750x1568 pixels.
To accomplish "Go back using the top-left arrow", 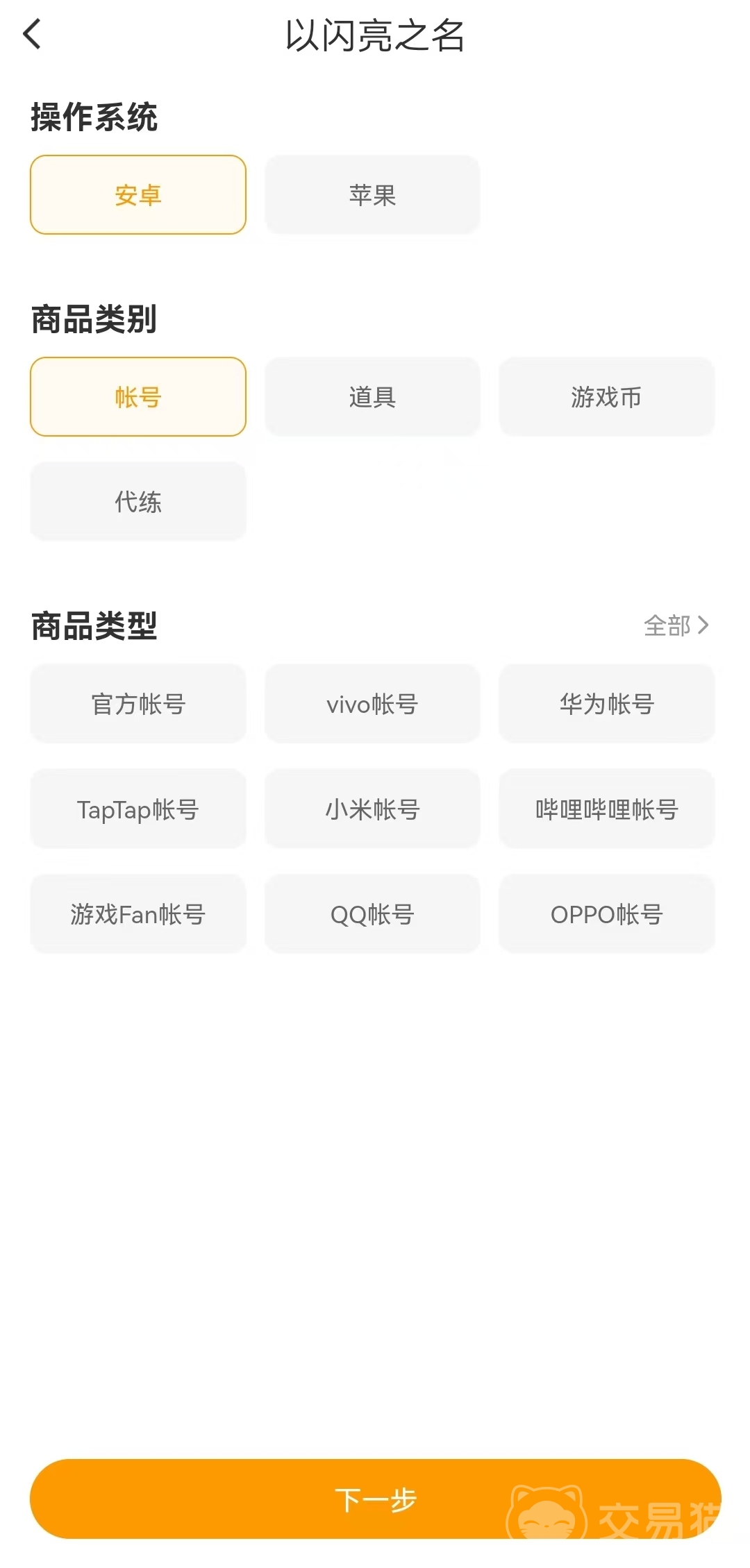I will [x=33, y=34].
